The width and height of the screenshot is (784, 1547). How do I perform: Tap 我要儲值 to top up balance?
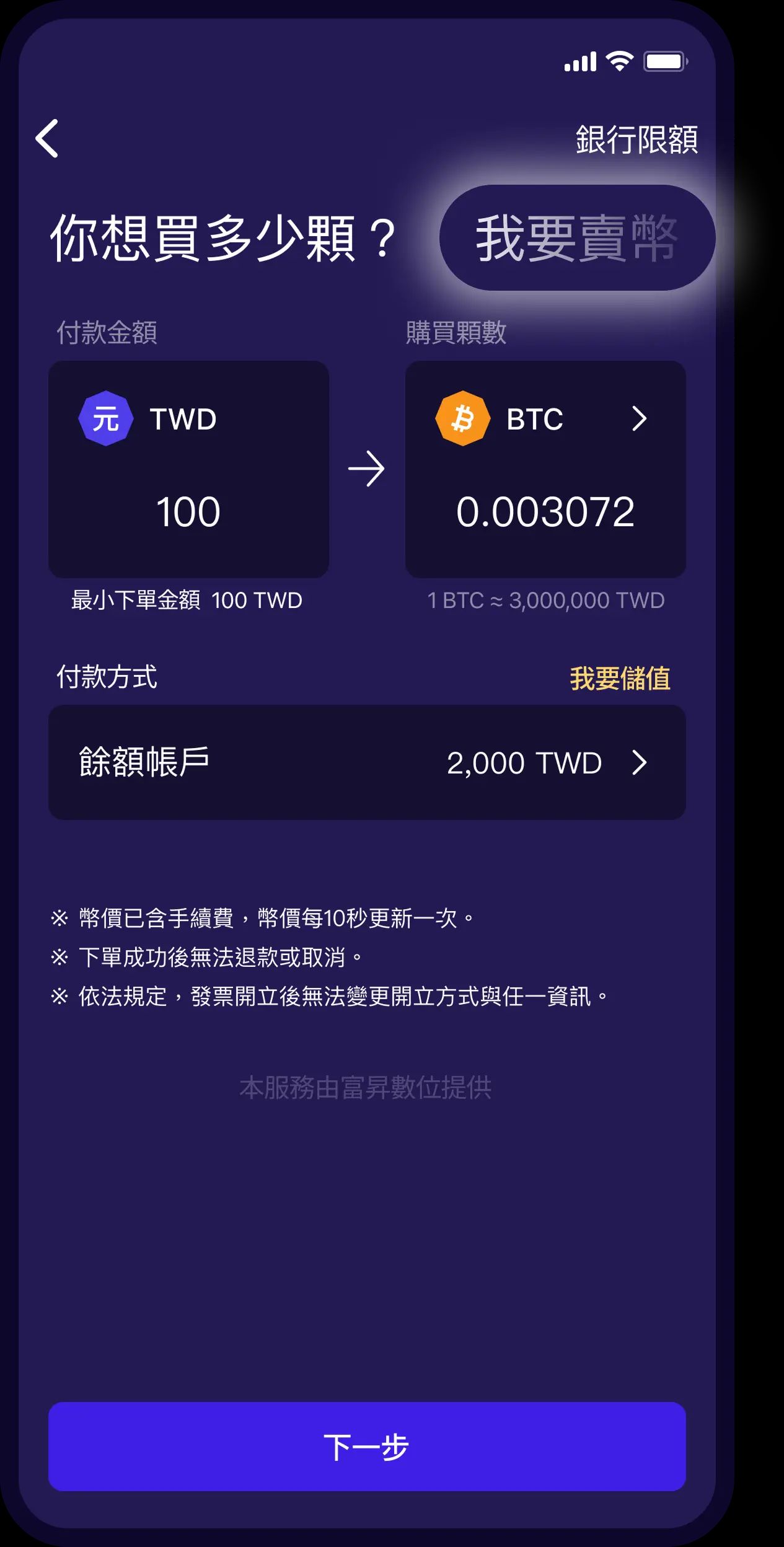pyautogui.click(x=620, y=678)
